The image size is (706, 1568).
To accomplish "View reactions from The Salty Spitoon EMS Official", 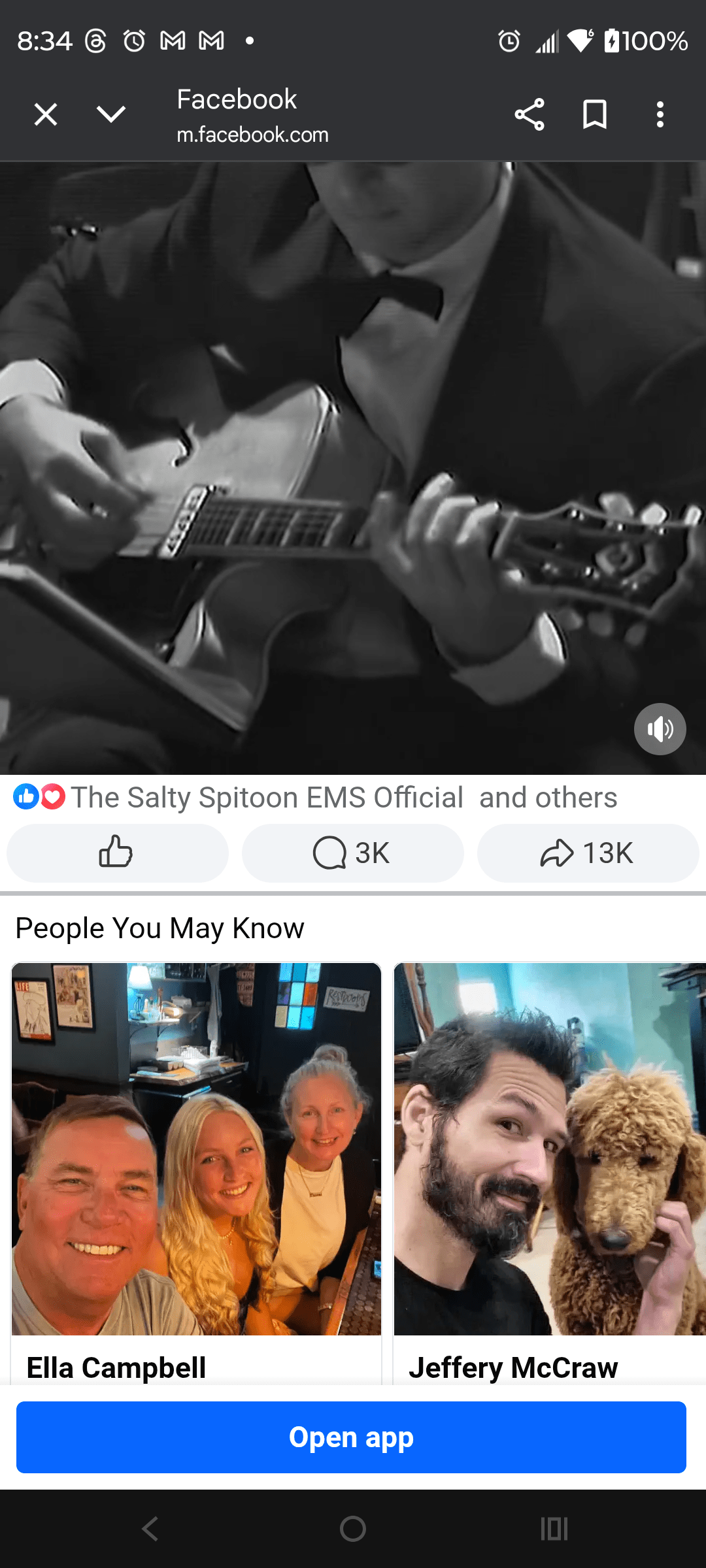I will point(267,798).
